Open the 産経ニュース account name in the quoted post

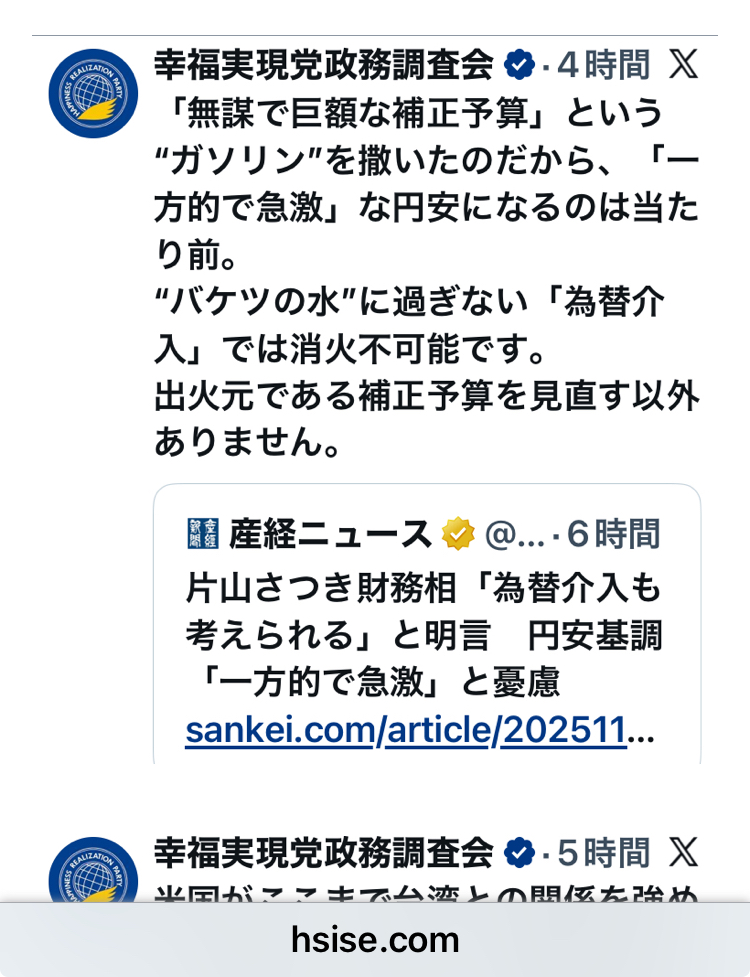tap(330, 535)
